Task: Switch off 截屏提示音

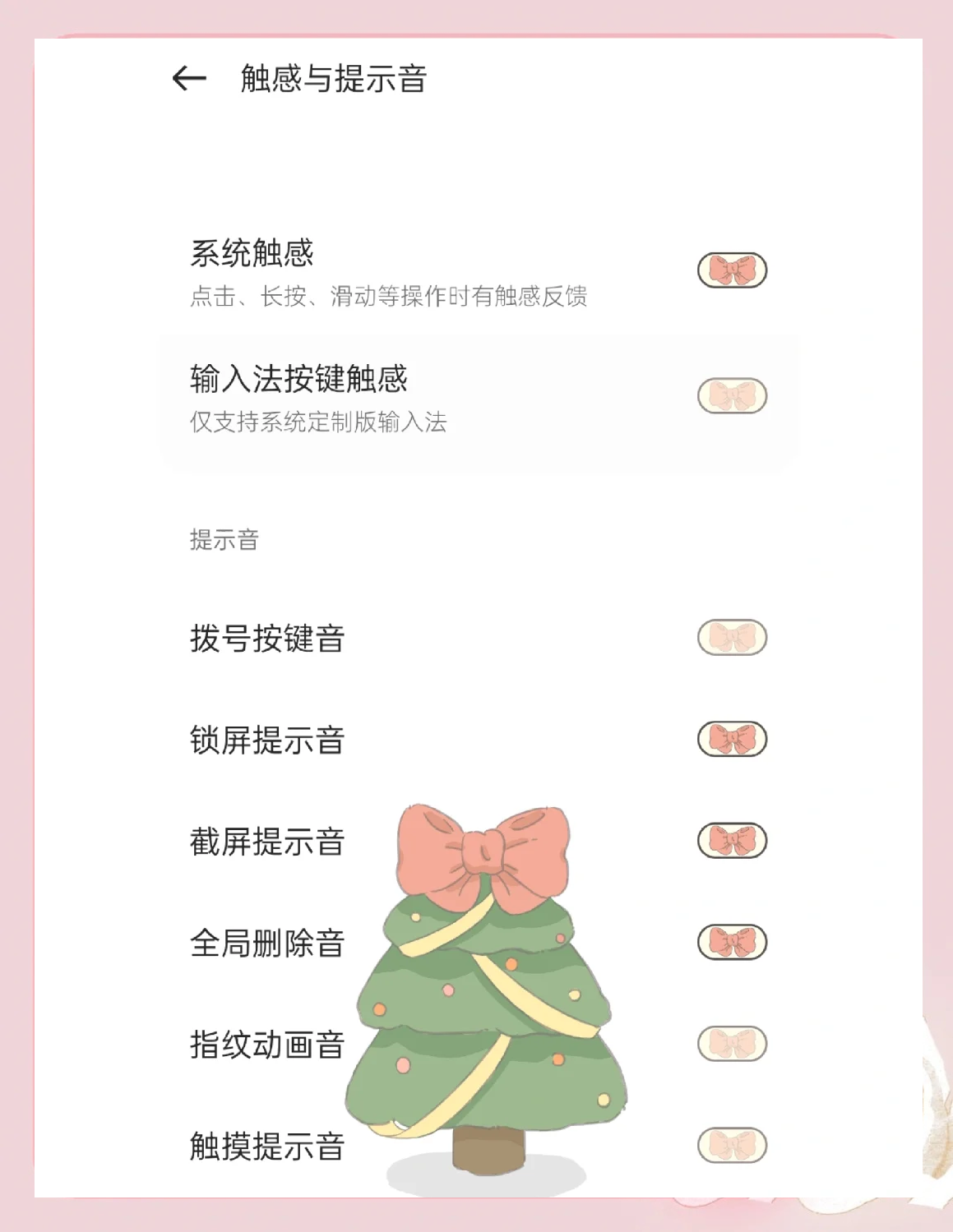Action: click(732, 841)
